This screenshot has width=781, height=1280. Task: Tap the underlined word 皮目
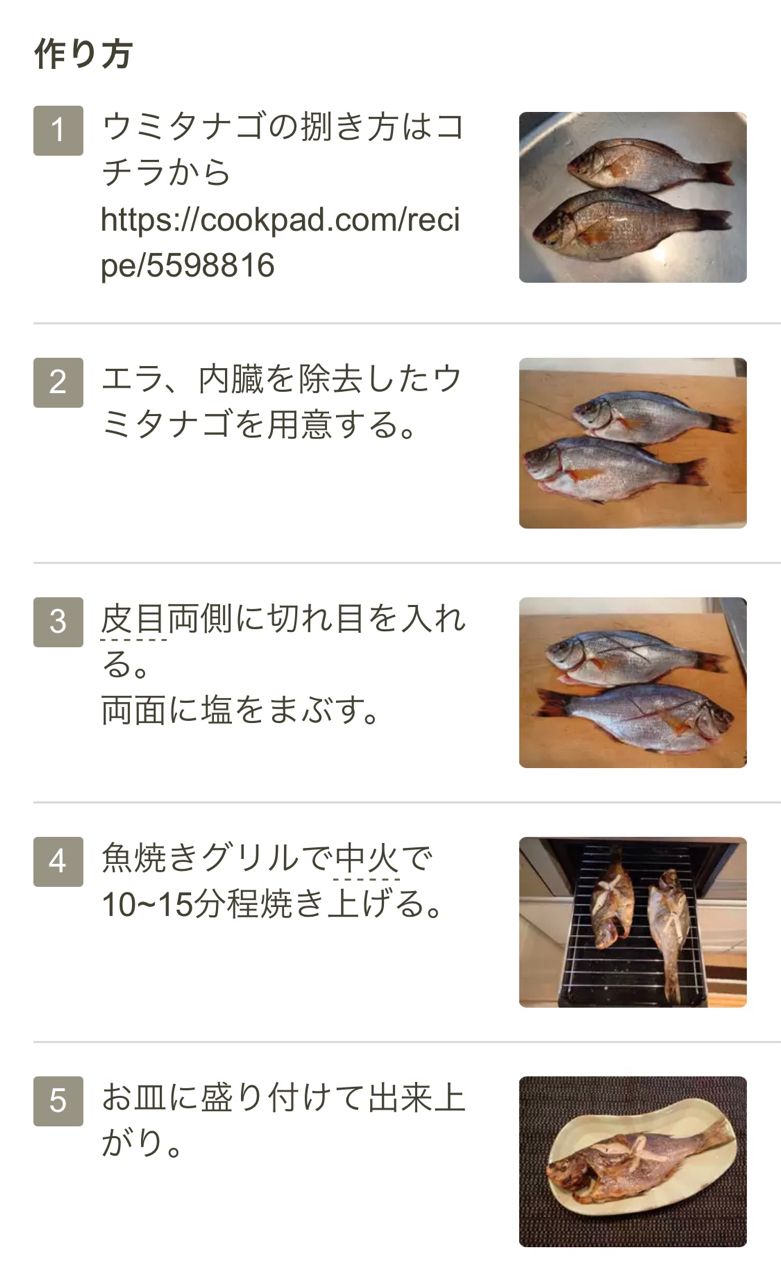(133, 619)
